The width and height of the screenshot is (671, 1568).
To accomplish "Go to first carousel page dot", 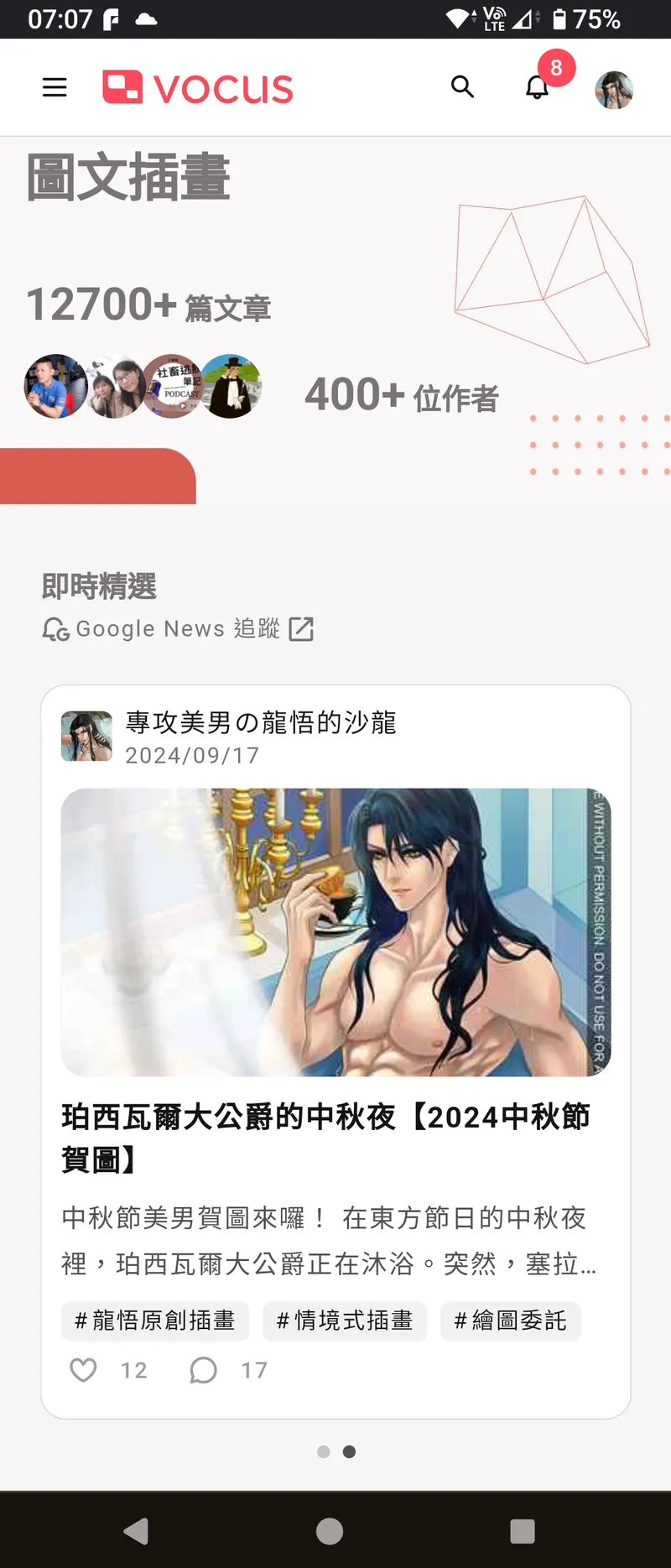I will click(x=324, y=1451).
